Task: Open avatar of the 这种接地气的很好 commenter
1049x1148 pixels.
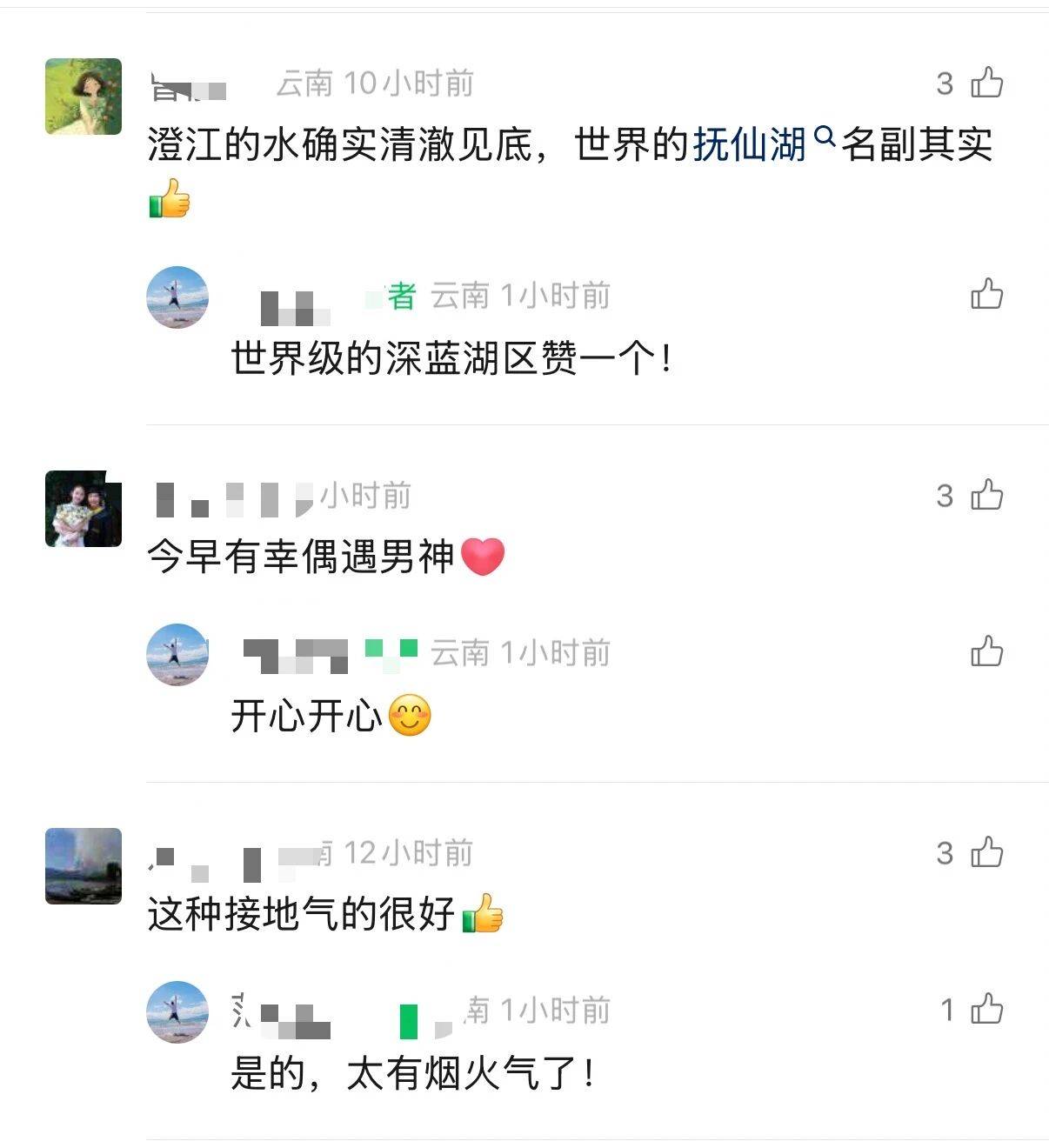Action: click(x=84, y=866)
